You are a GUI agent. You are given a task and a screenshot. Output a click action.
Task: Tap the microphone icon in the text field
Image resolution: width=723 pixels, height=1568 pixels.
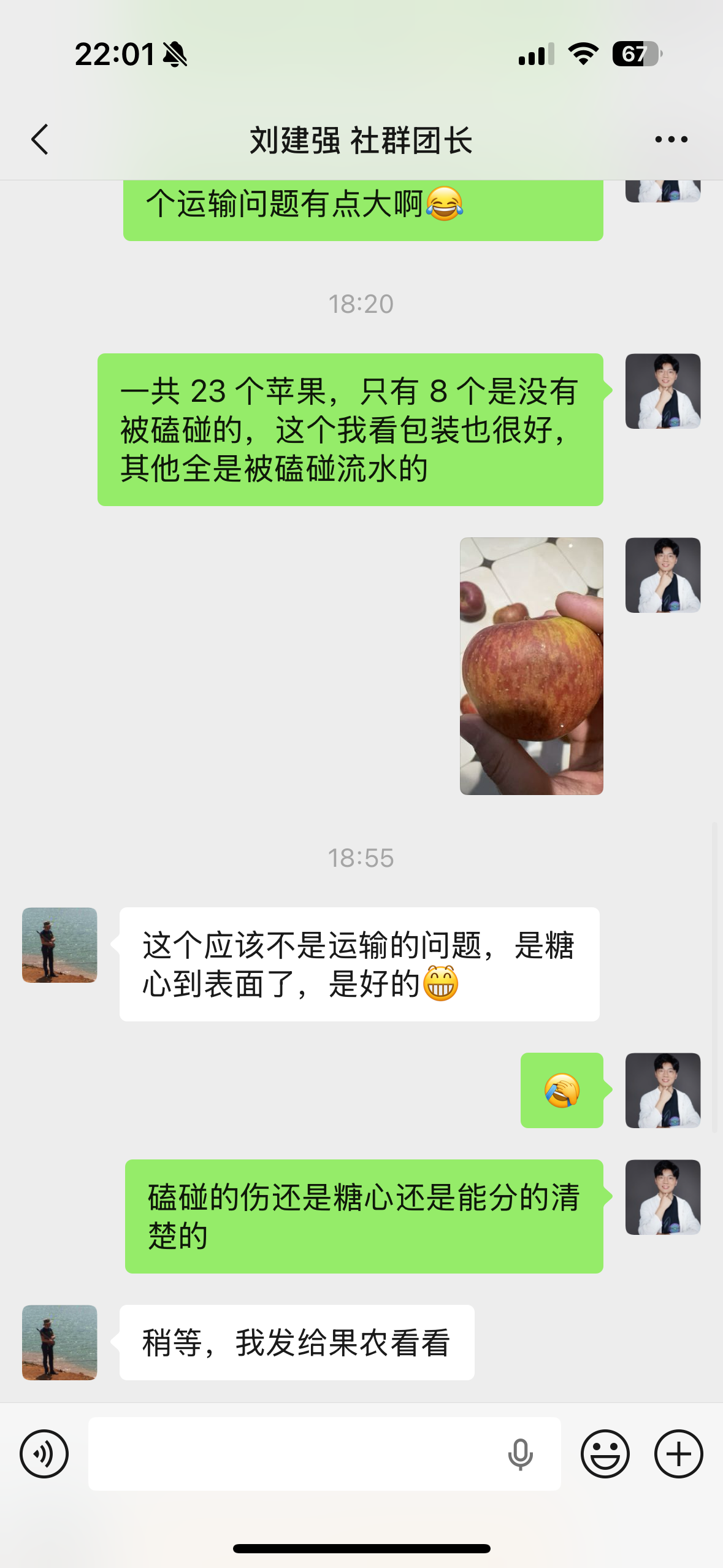[520, 1454]
